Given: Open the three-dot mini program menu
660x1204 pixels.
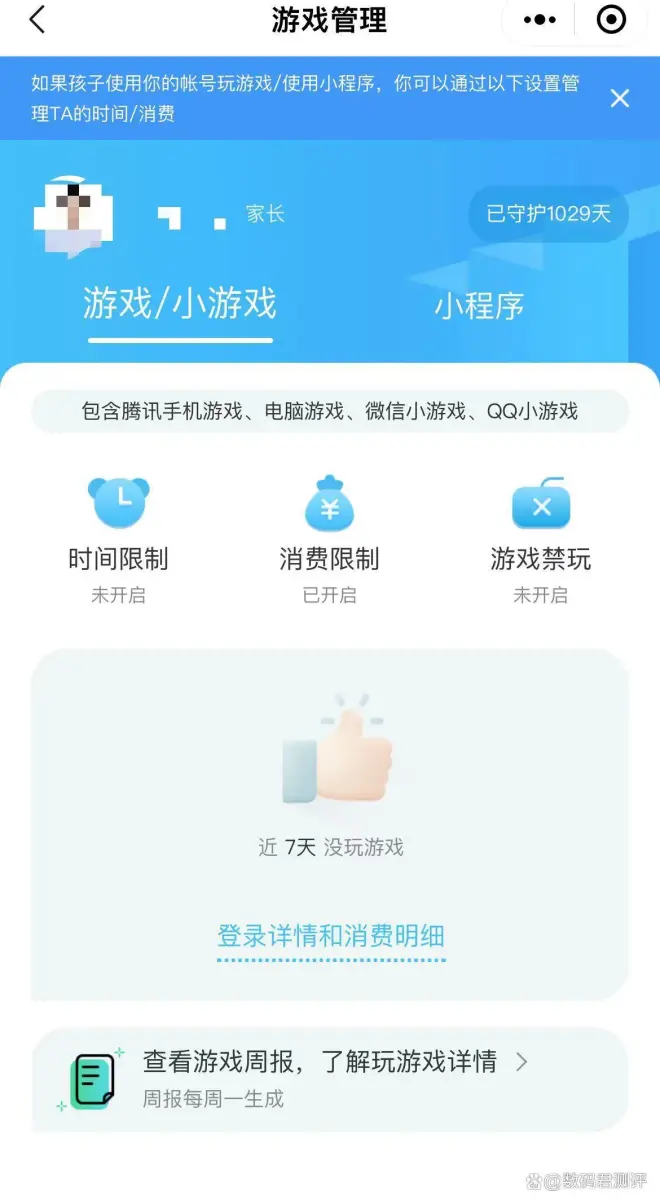Looking at the screenshot, I should pyautogui.click(x=540, y=20).
